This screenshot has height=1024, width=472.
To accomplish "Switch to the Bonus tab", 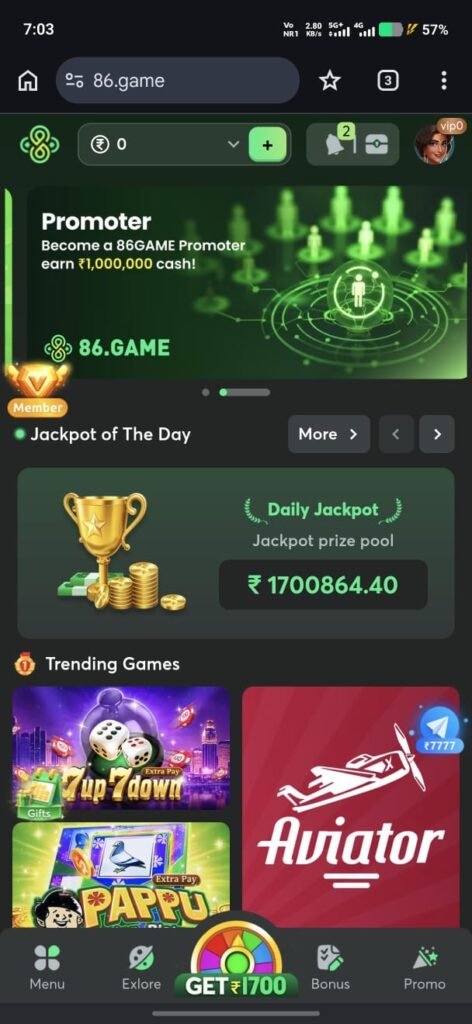I will click(x=330, y=967).
